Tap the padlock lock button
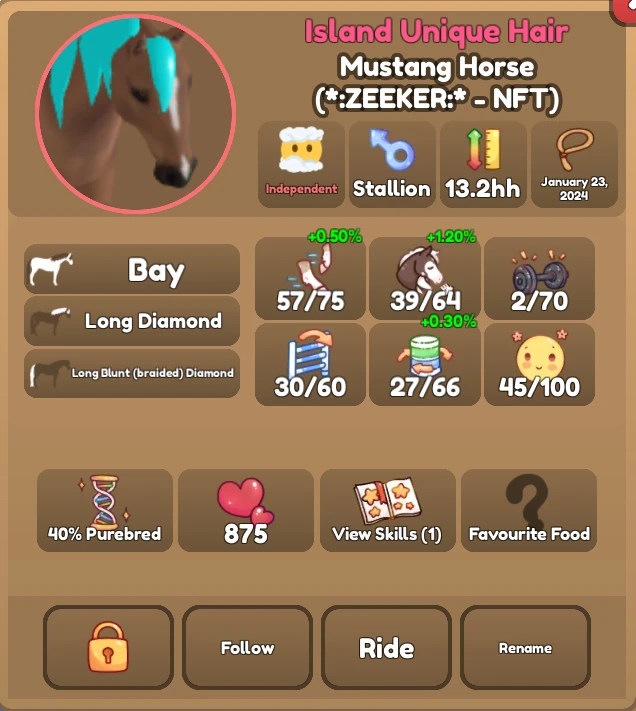The image size is (636, 711). click(108, 648)
